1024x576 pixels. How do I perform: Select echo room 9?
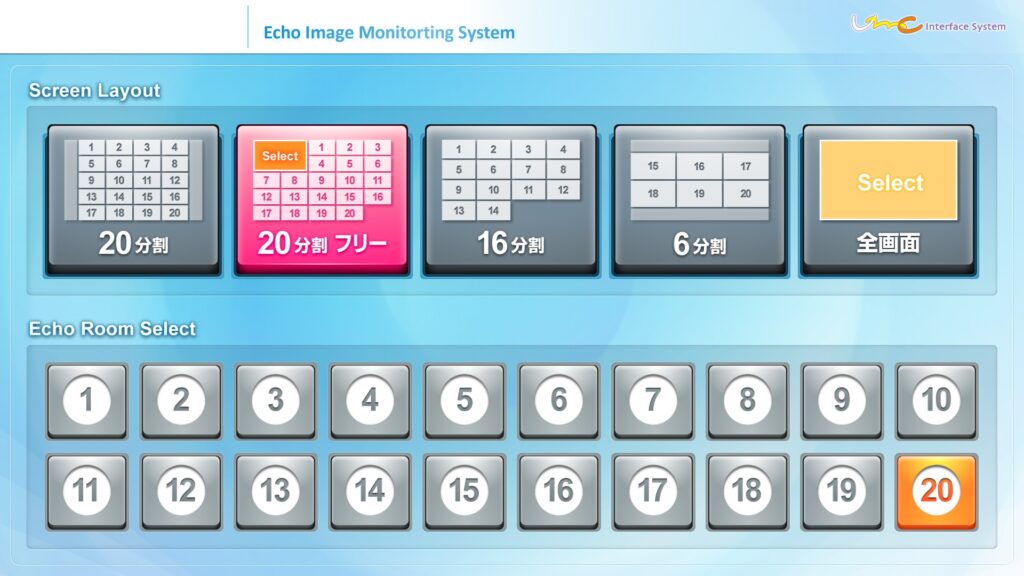click(x=841, y=400)
